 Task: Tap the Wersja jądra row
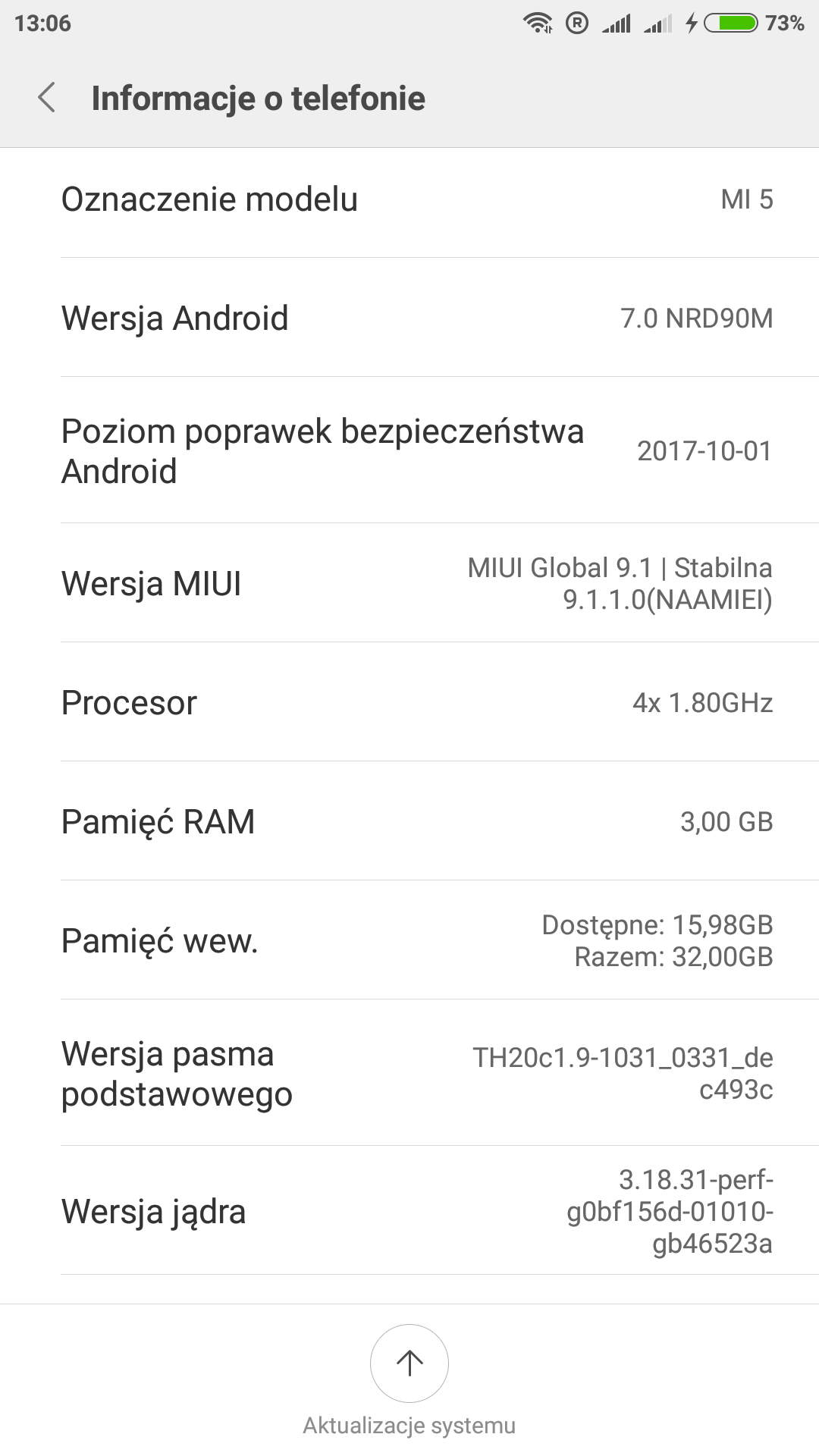point(409,1211)
